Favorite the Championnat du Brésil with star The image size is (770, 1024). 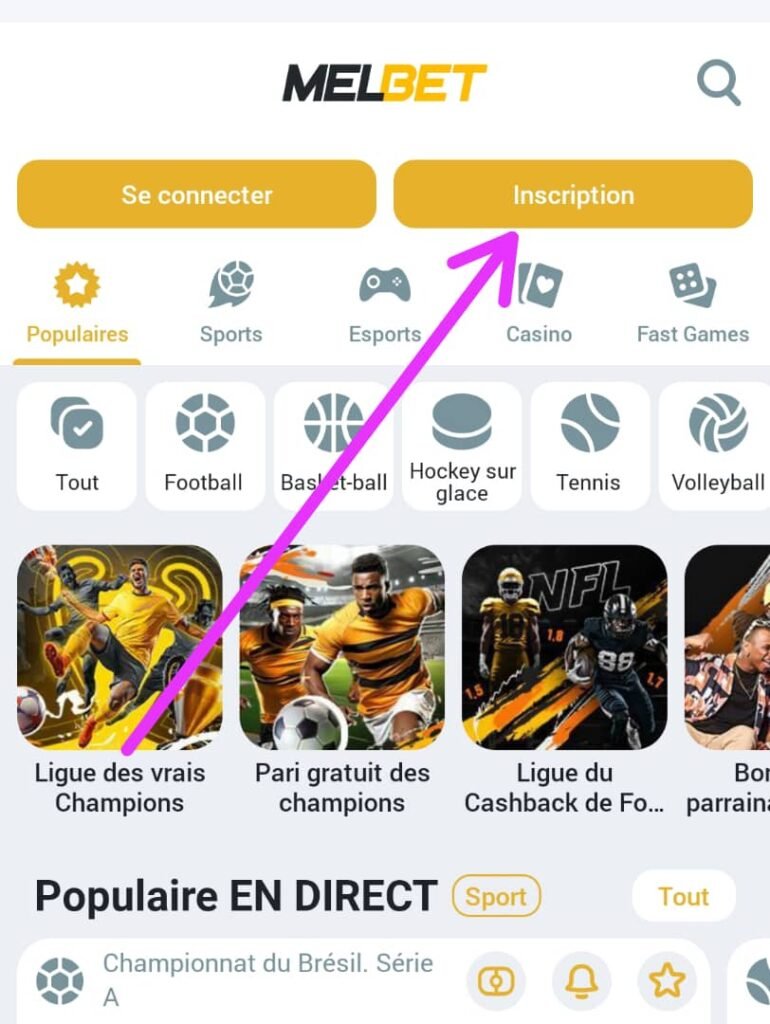pyautogui.click(x=665, y=981)
